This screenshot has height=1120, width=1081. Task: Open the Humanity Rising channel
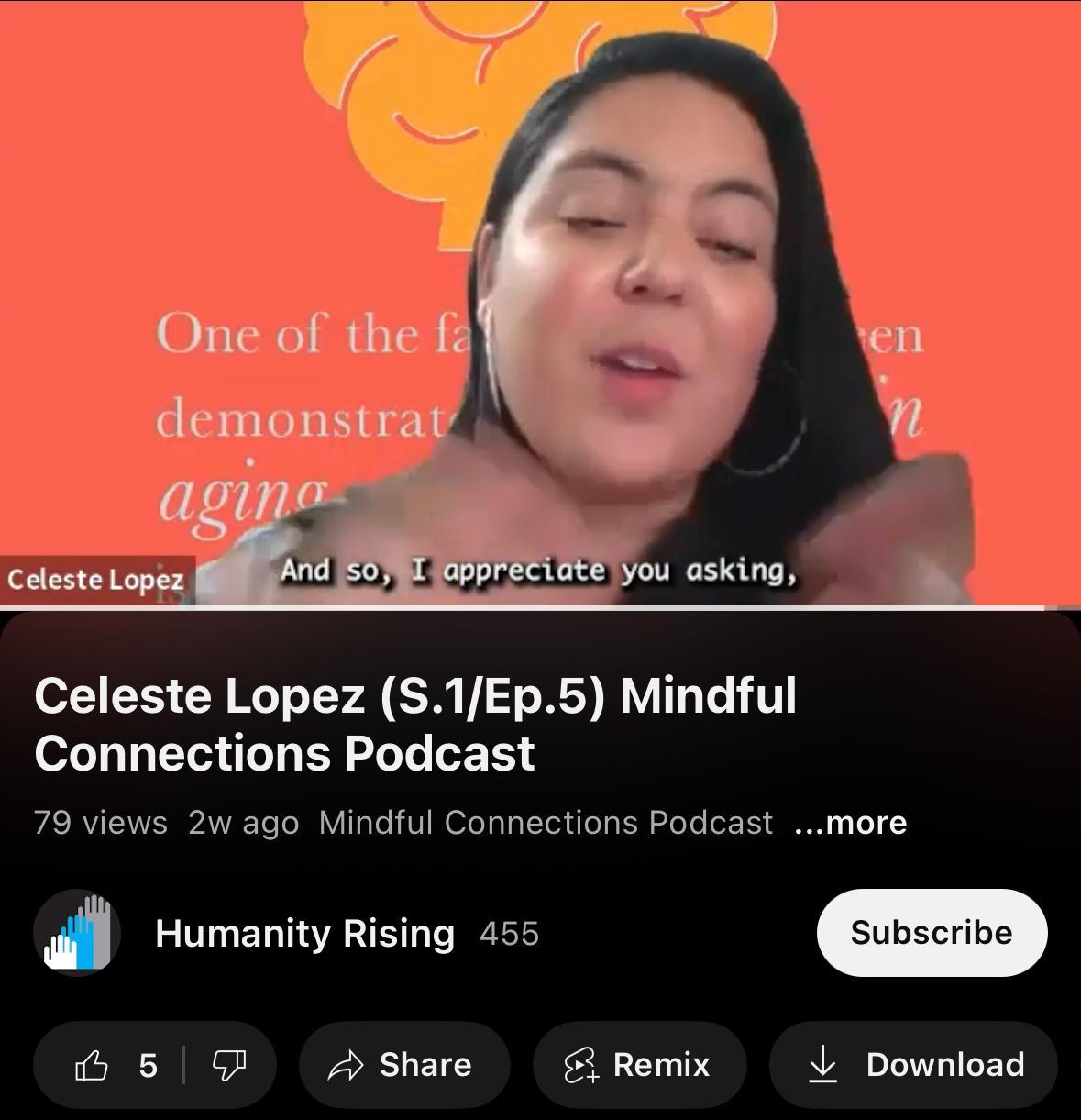[304, 933]
